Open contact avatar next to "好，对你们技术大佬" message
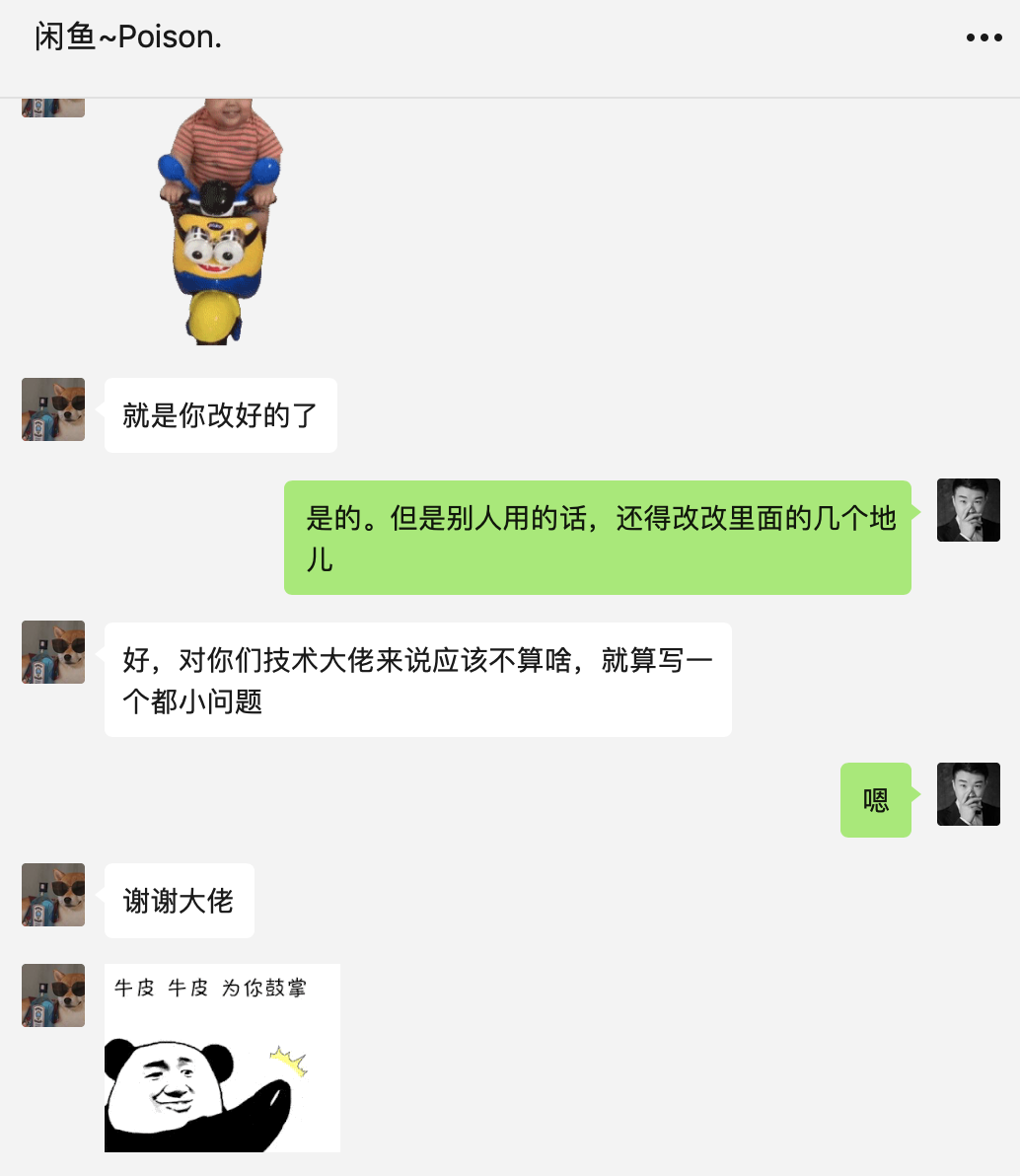The width and height of the screenshot is (1020, 1176). (x=53, y=652)
